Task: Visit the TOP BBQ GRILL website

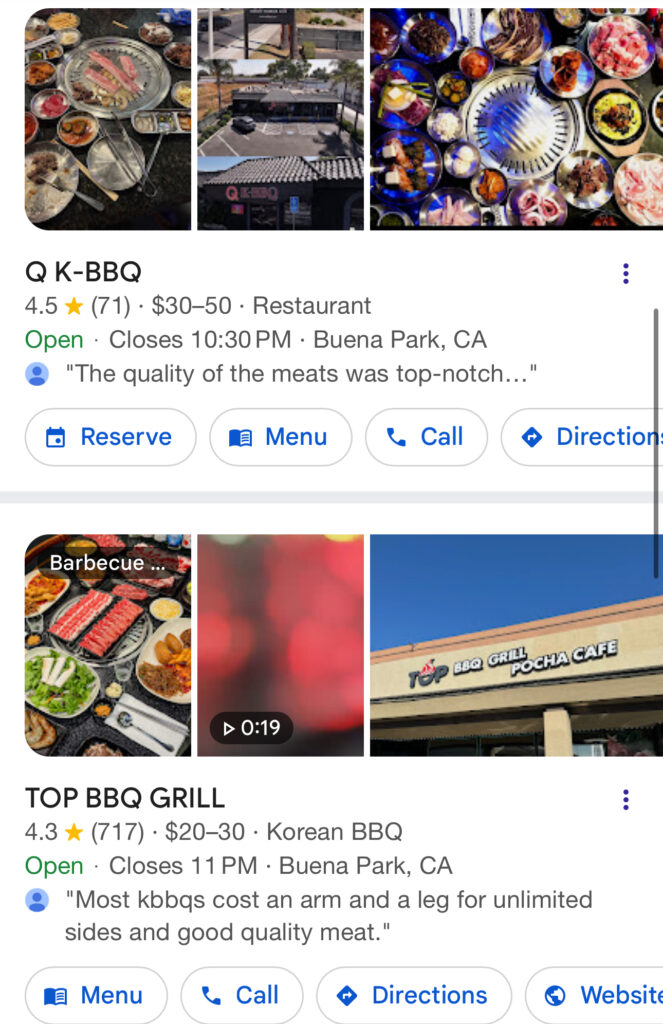Action: pos(600,995)
